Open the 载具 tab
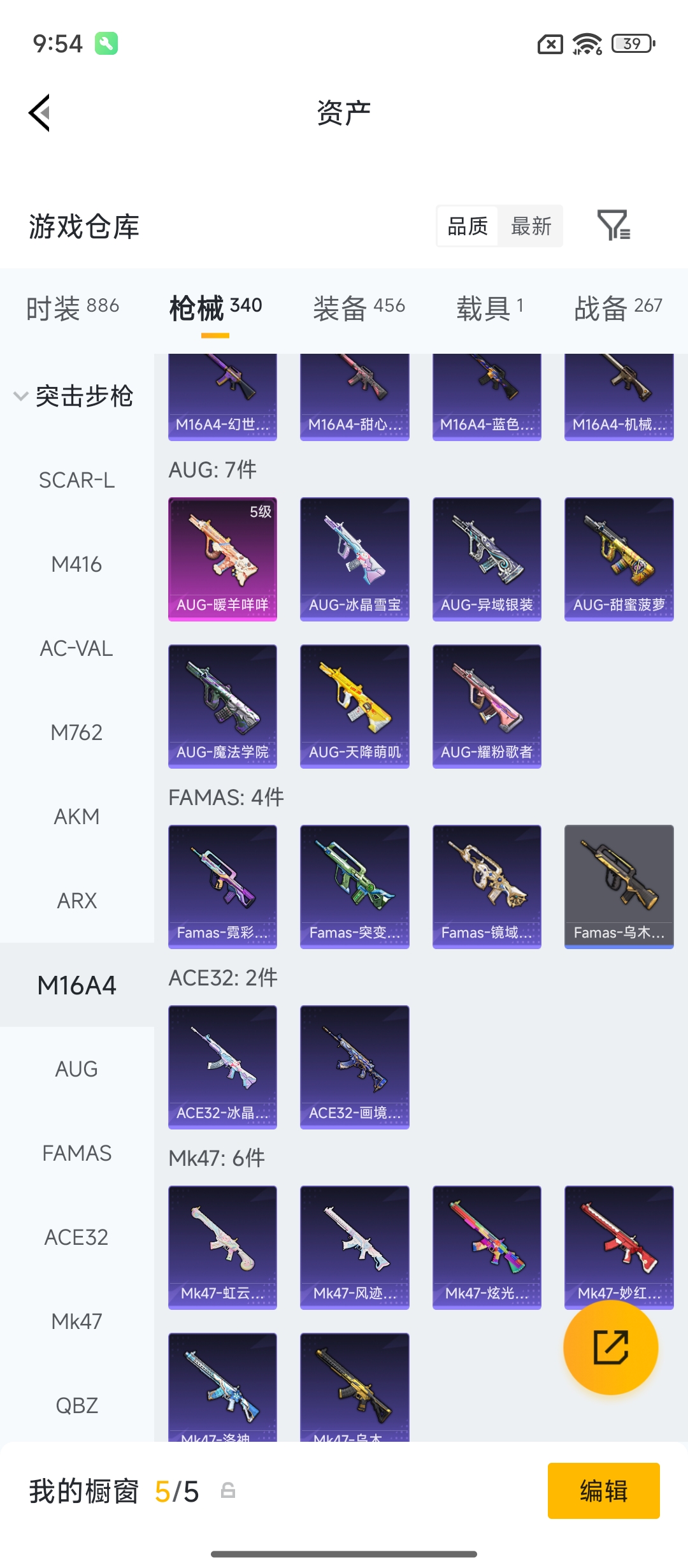 click(x=489, y=308)
